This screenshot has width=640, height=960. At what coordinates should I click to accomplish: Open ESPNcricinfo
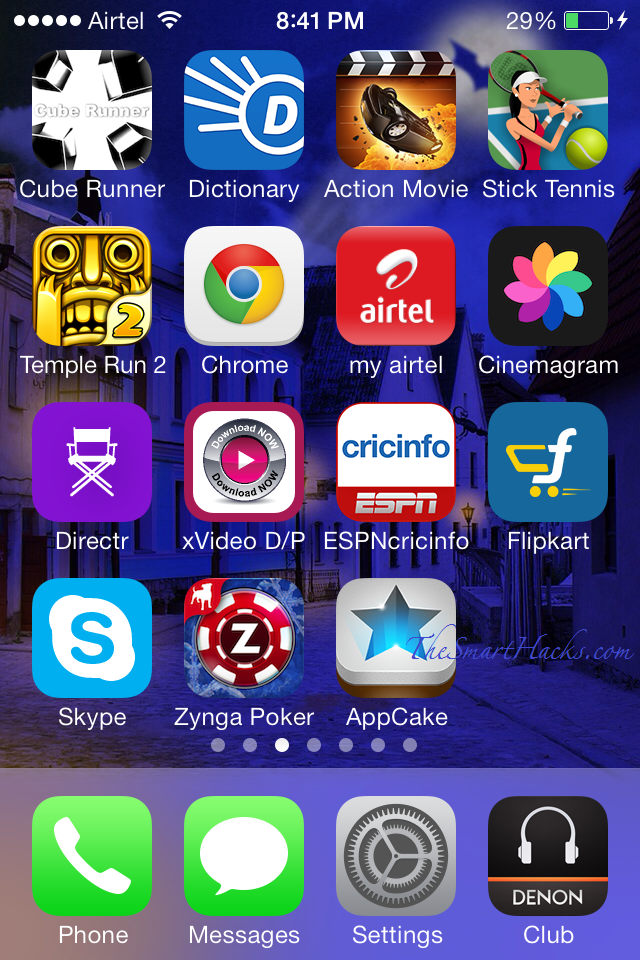396,462
